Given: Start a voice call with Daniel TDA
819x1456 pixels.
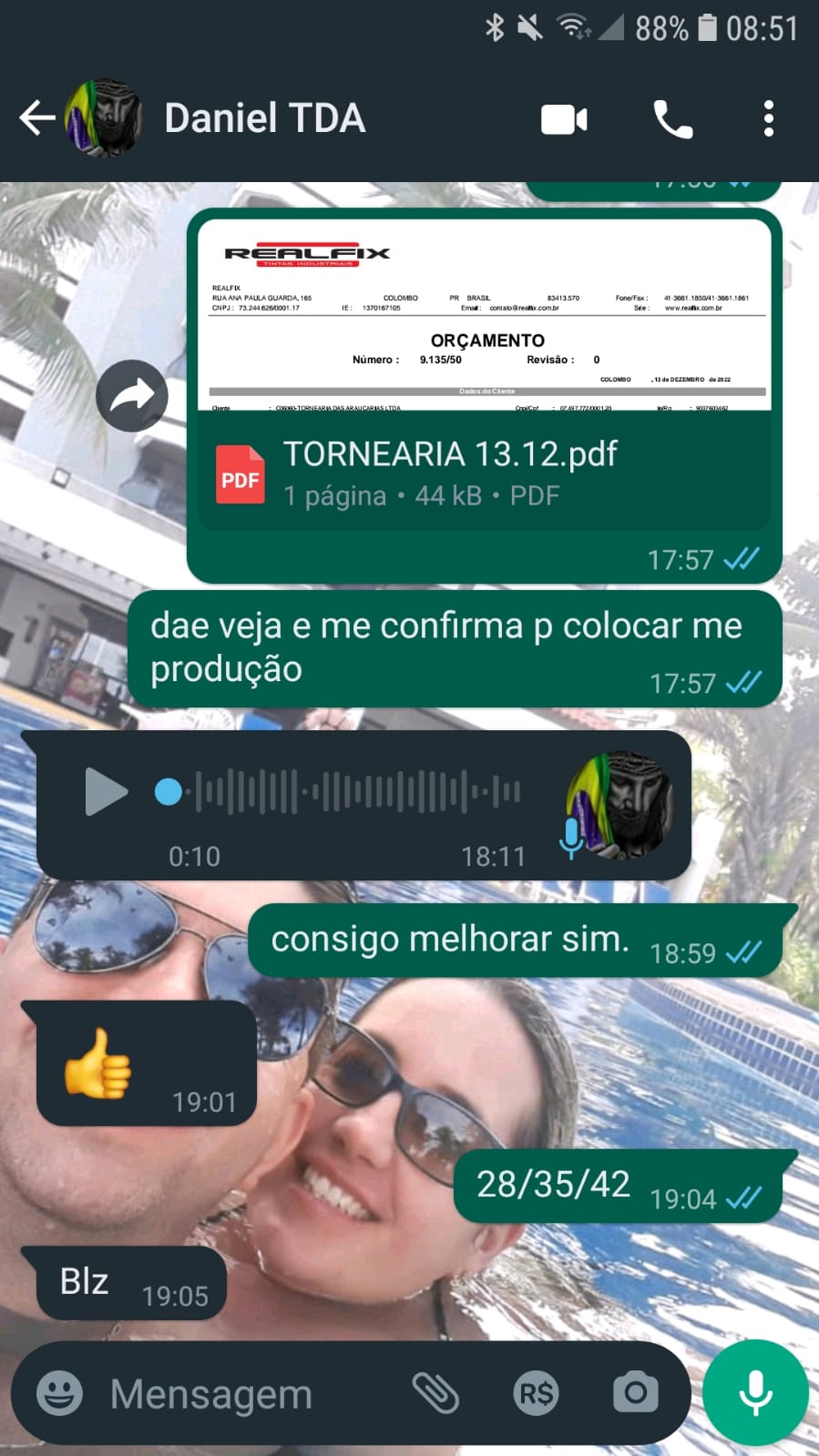Looking at the screenshot, I should [673, 119].
